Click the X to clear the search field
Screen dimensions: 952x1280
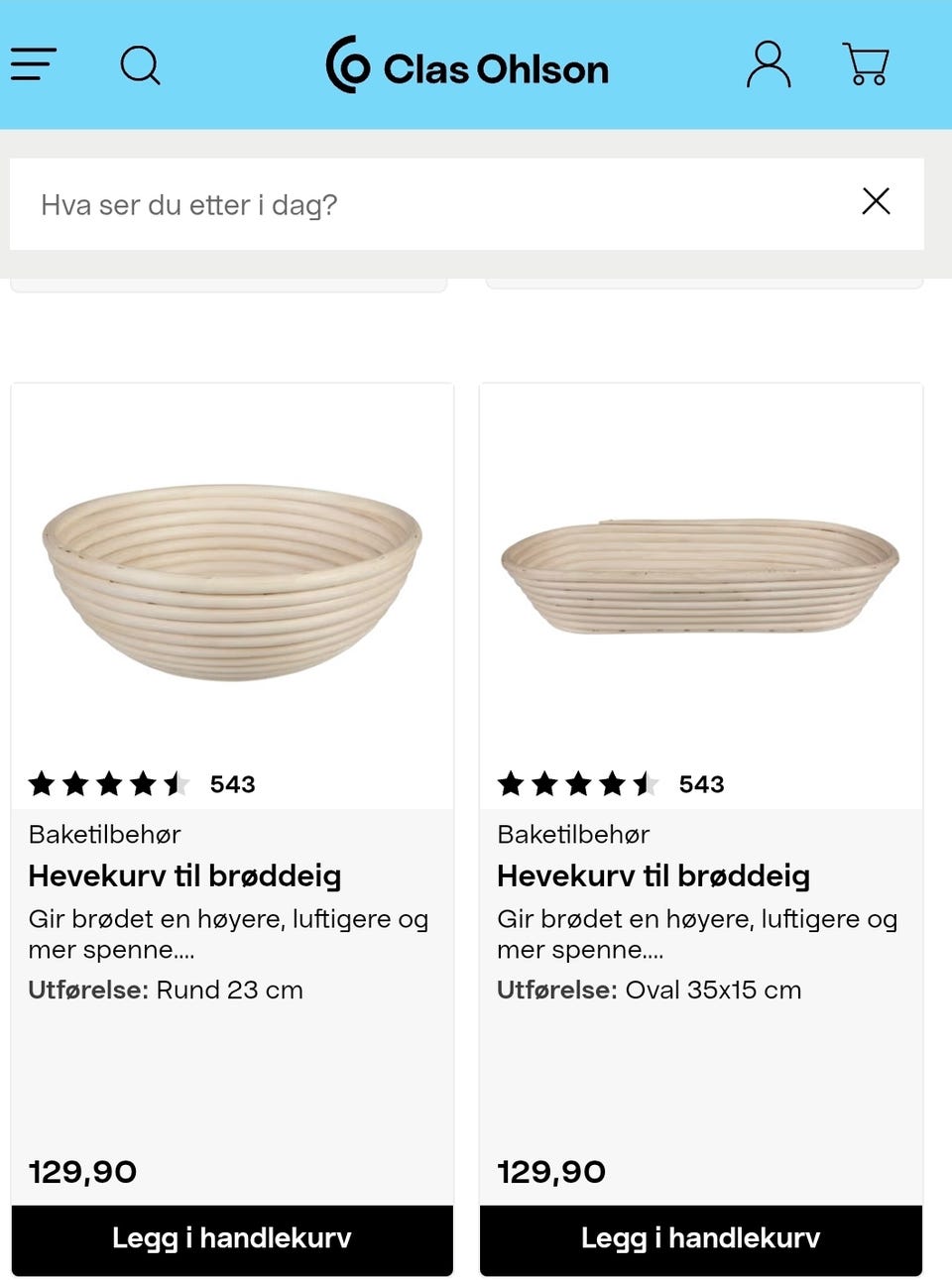pyautogui.click(x=876, y=201)
